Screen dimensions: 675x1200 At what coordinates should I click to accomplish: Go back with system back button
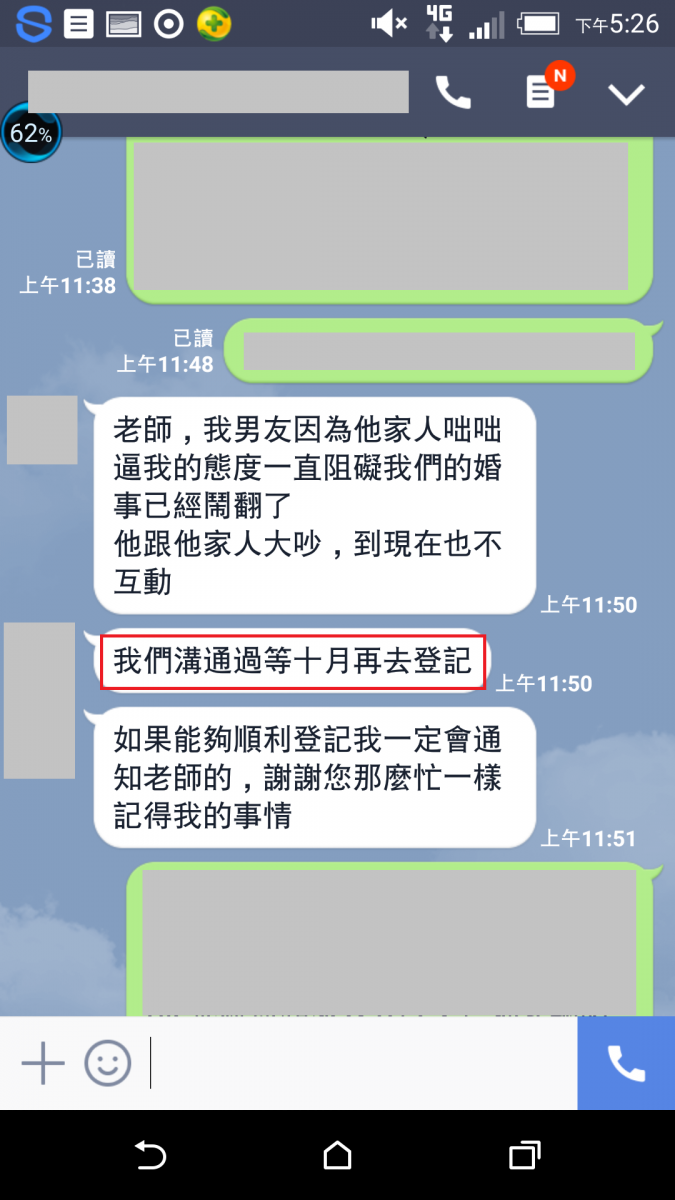(x=150, y=1156)
